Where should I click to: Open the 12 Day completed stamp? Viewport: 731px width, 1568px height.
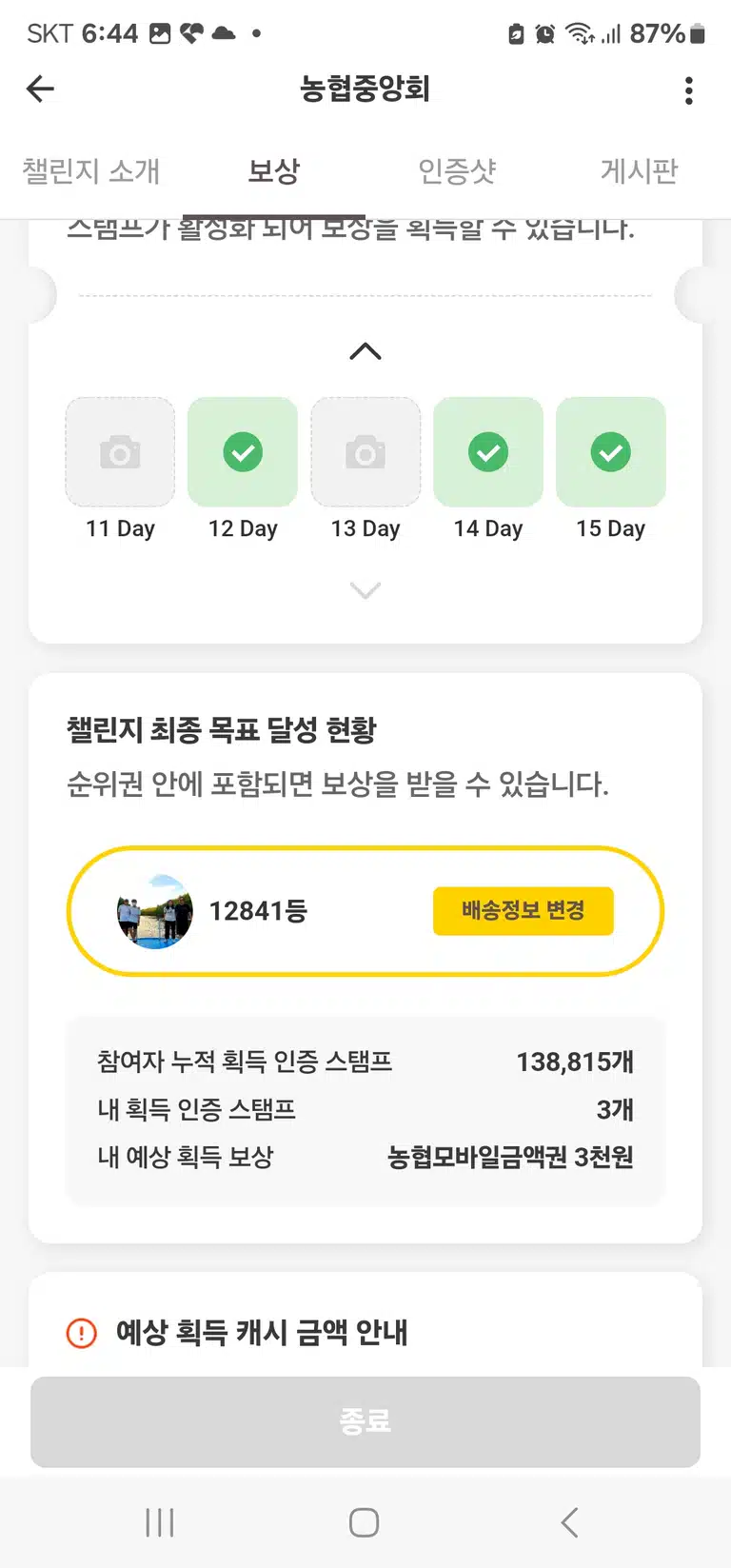click(x=243, y=452)
